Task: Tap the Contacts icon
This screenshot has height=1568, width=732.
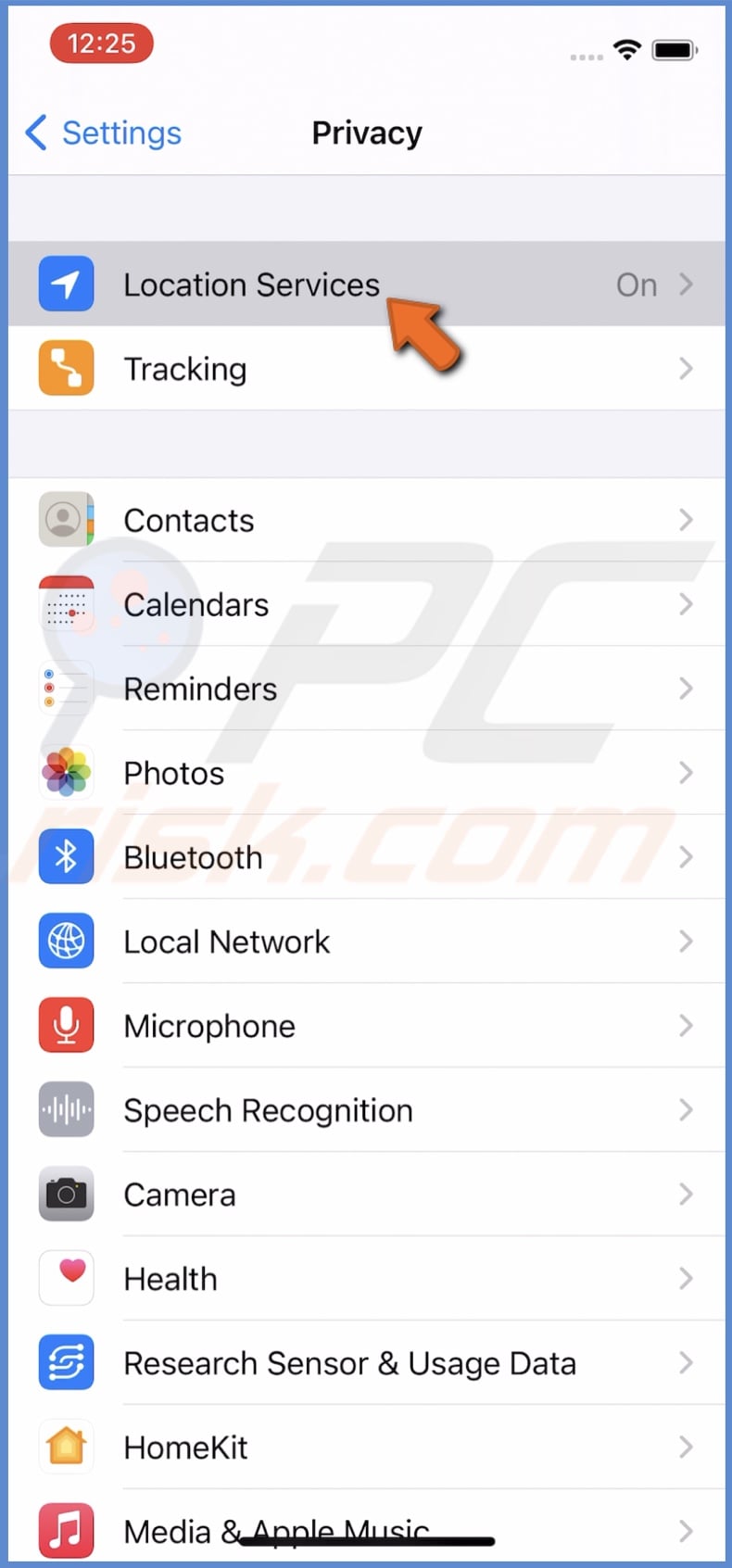Action: [x=66, y=520]
